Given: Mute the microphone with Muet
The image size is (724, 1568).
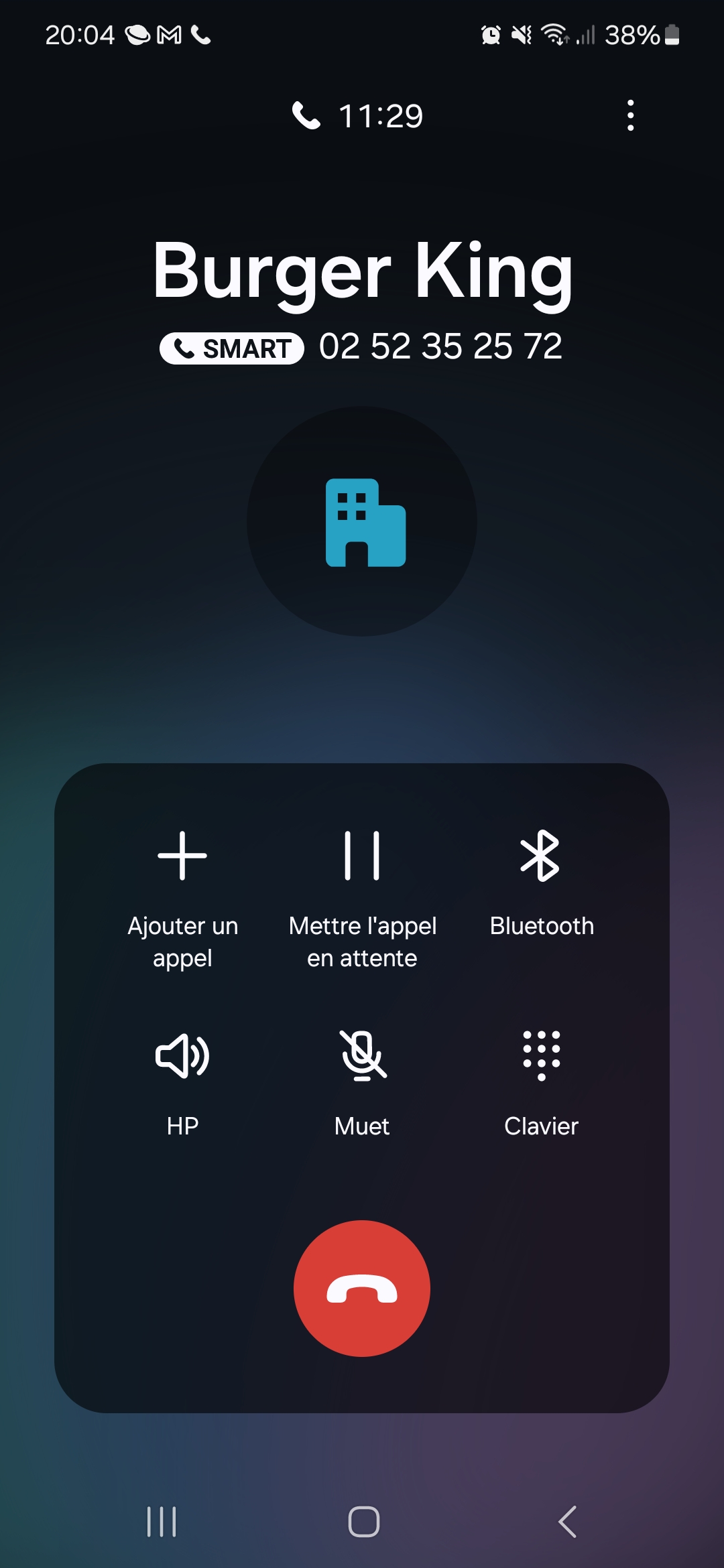Looking at the screenshot, I should pyautogui.click(x=362, y=1080).
